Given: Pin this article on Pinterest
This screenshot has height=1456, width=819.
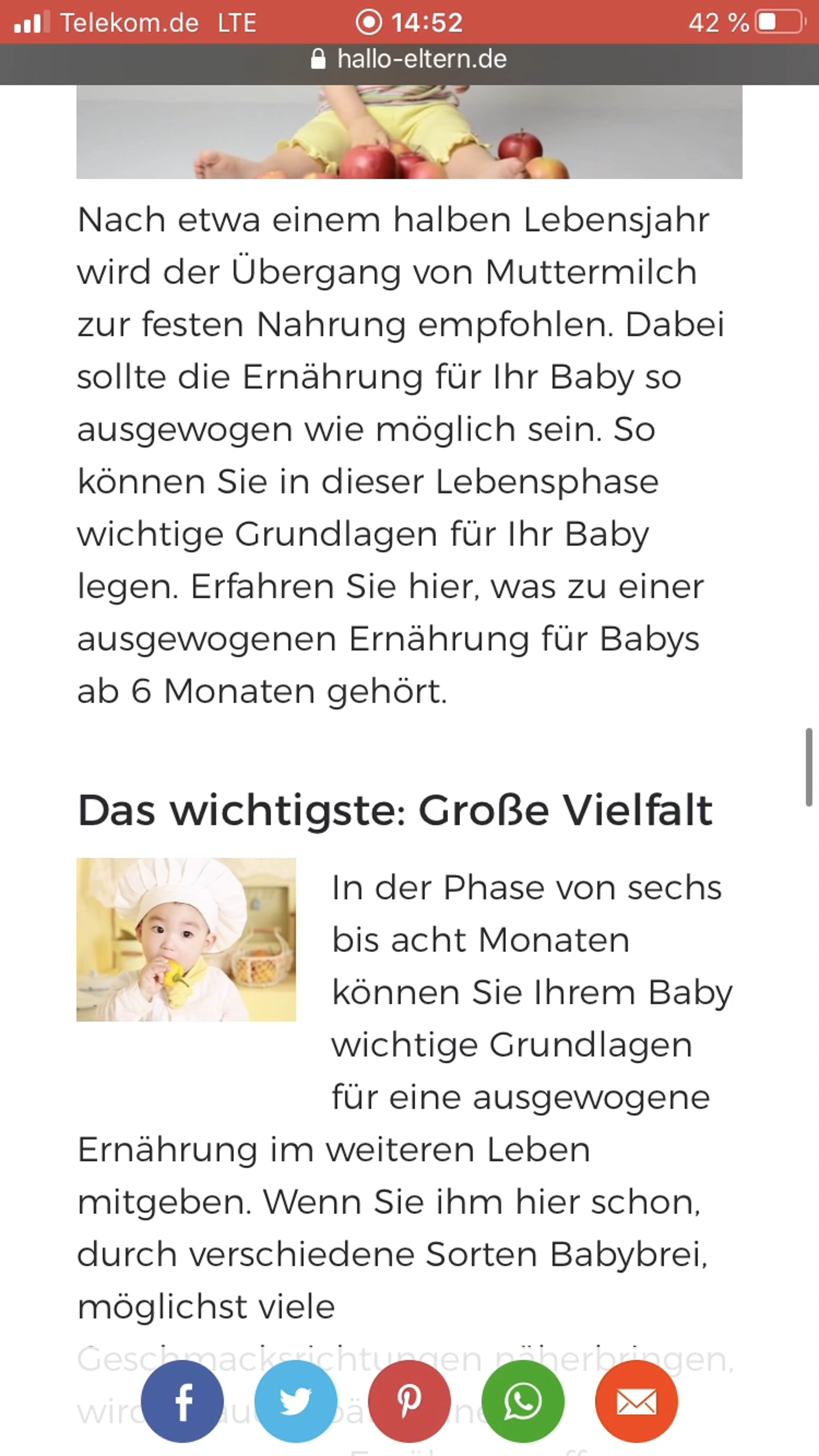Looking at the screenshot, I should pos(409,1401).
